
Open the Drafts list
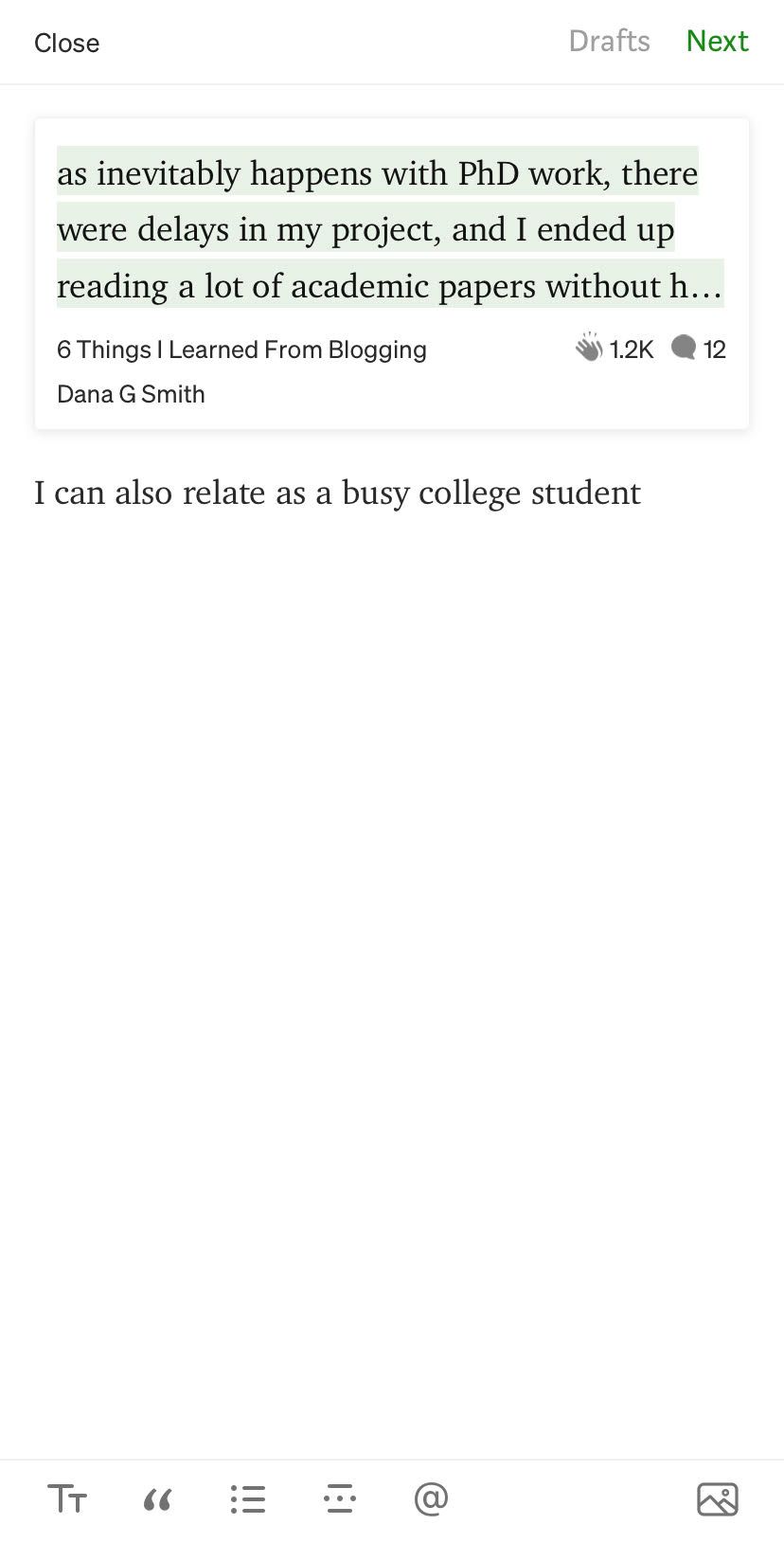(x=609, y=41)
